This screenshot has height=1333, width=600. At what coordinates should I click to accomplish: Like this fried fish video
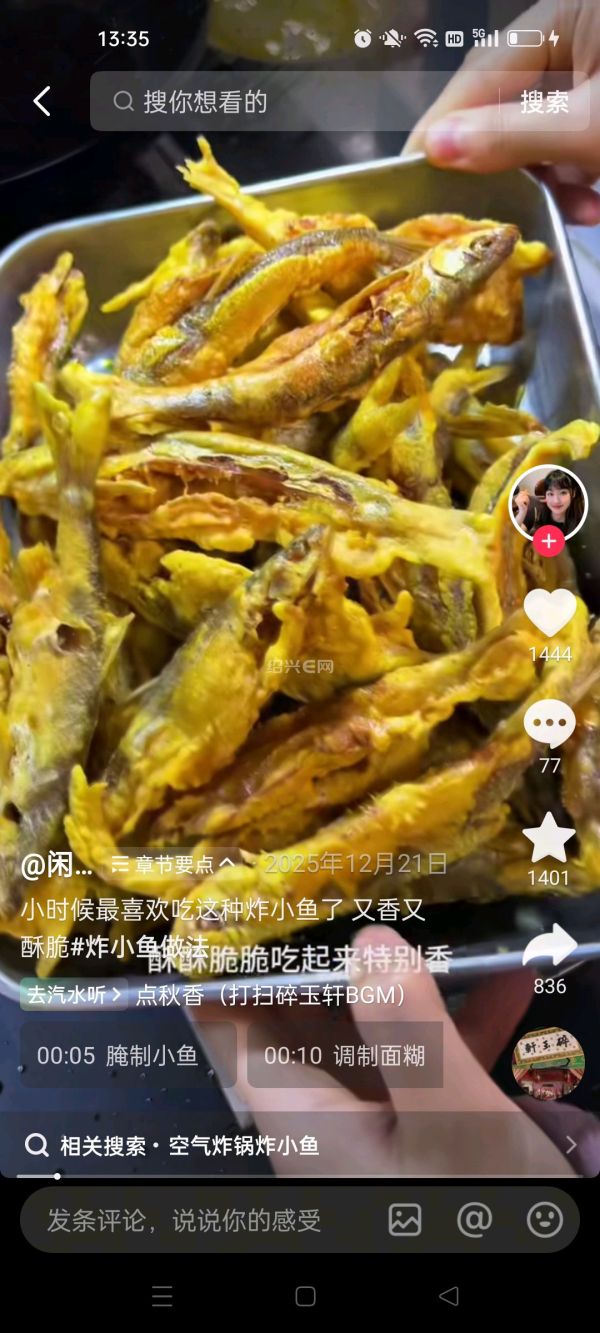coord(549,613)
